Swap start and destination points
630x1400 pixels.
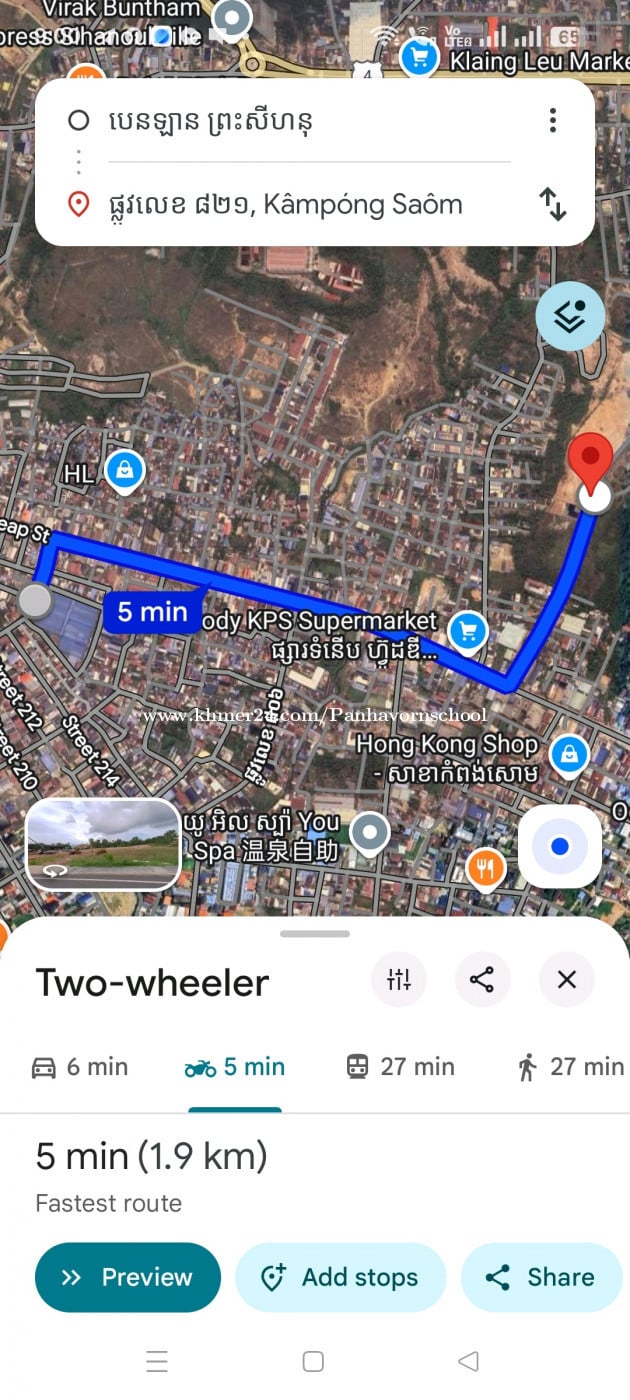tap(553, 204)
